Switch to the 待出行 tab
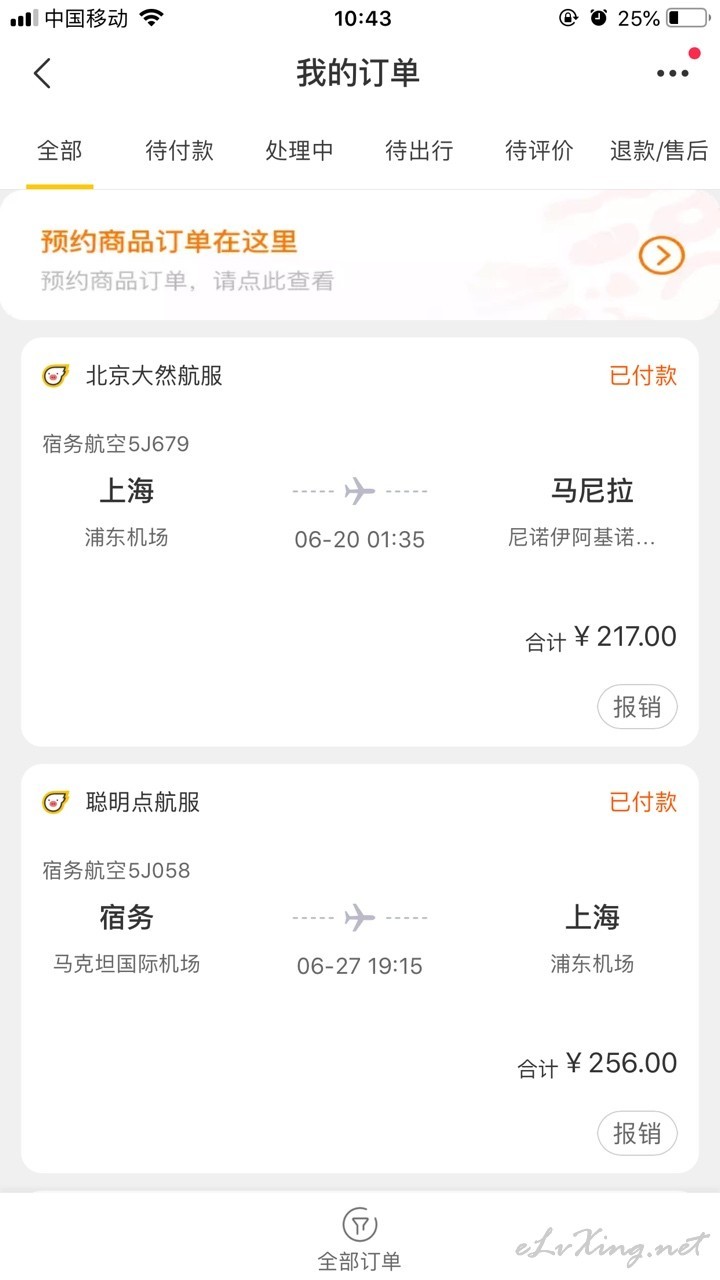 coord(420,151)
